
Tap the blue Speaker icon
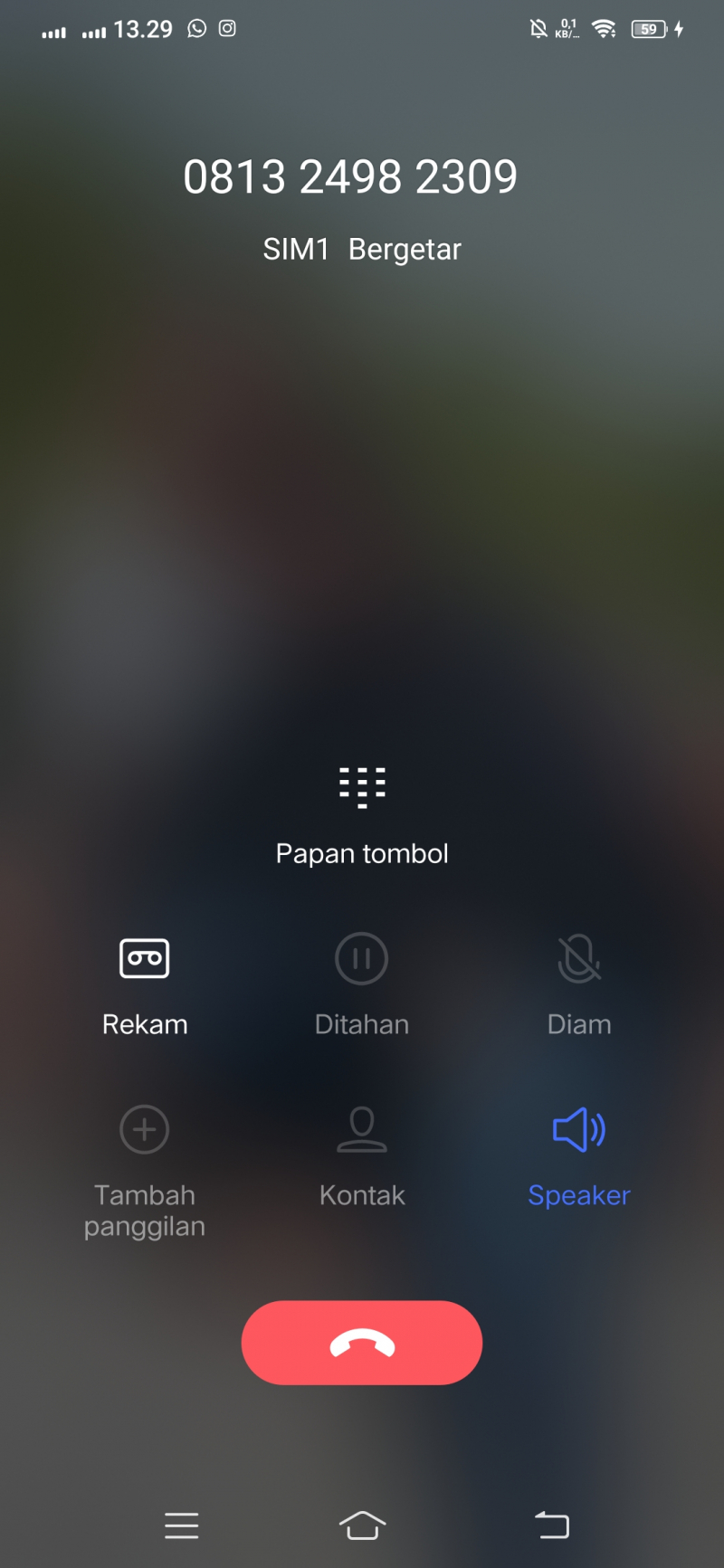point(579,1128)
